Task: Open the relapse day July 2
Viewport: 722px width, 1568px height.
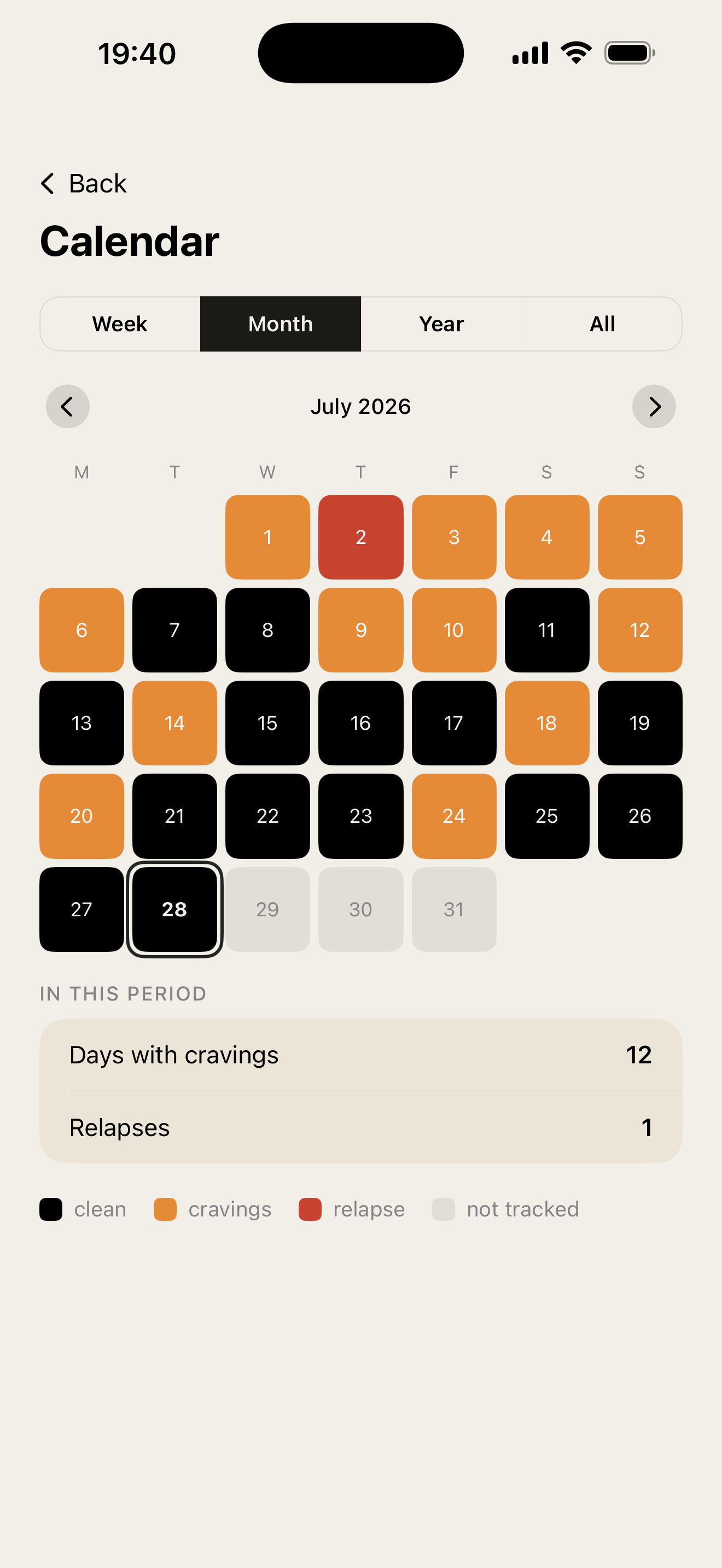Action: pyautogui.click(x=361, y=537)
